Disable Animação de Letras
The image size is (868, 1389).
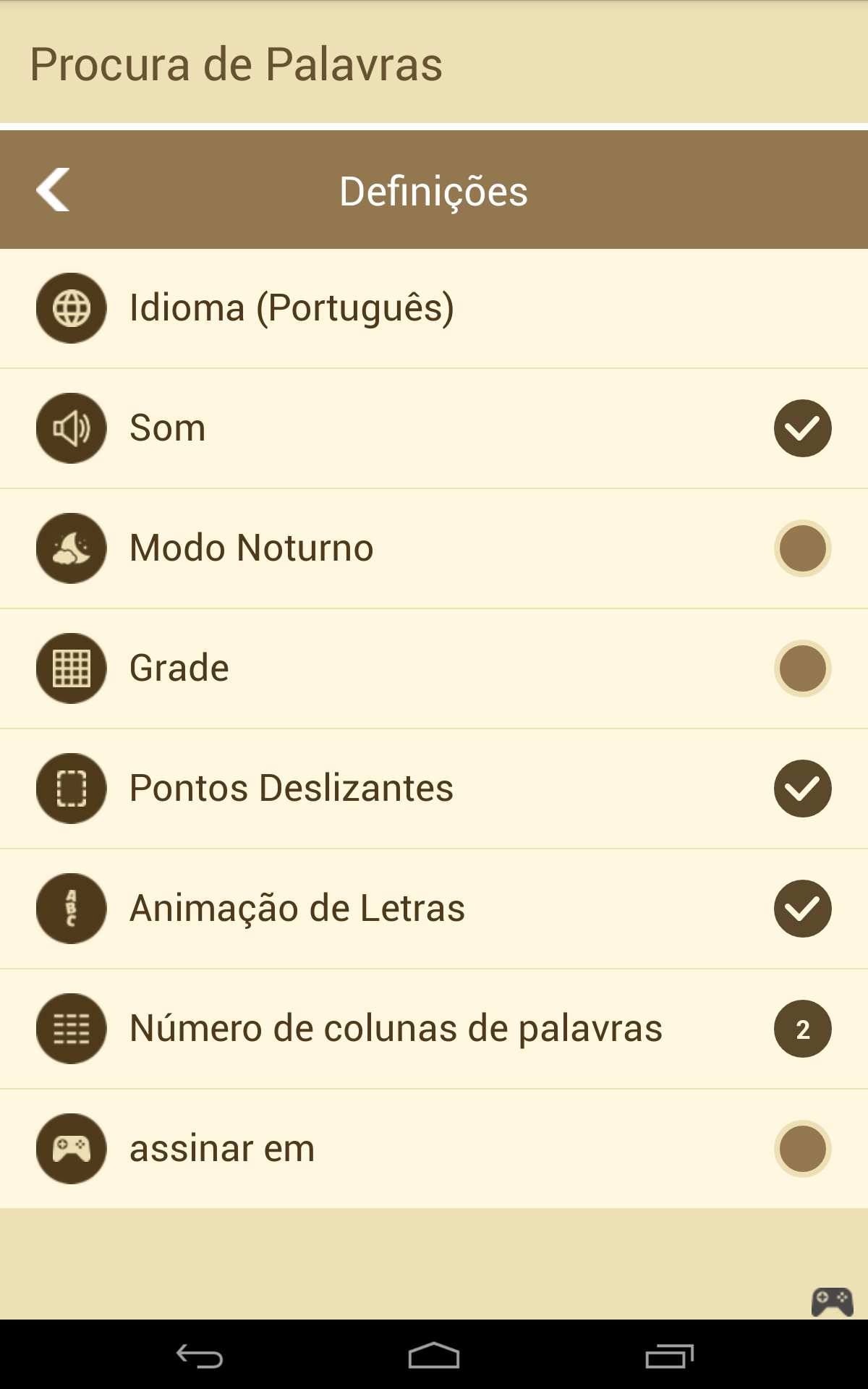(x=802, y=909)
